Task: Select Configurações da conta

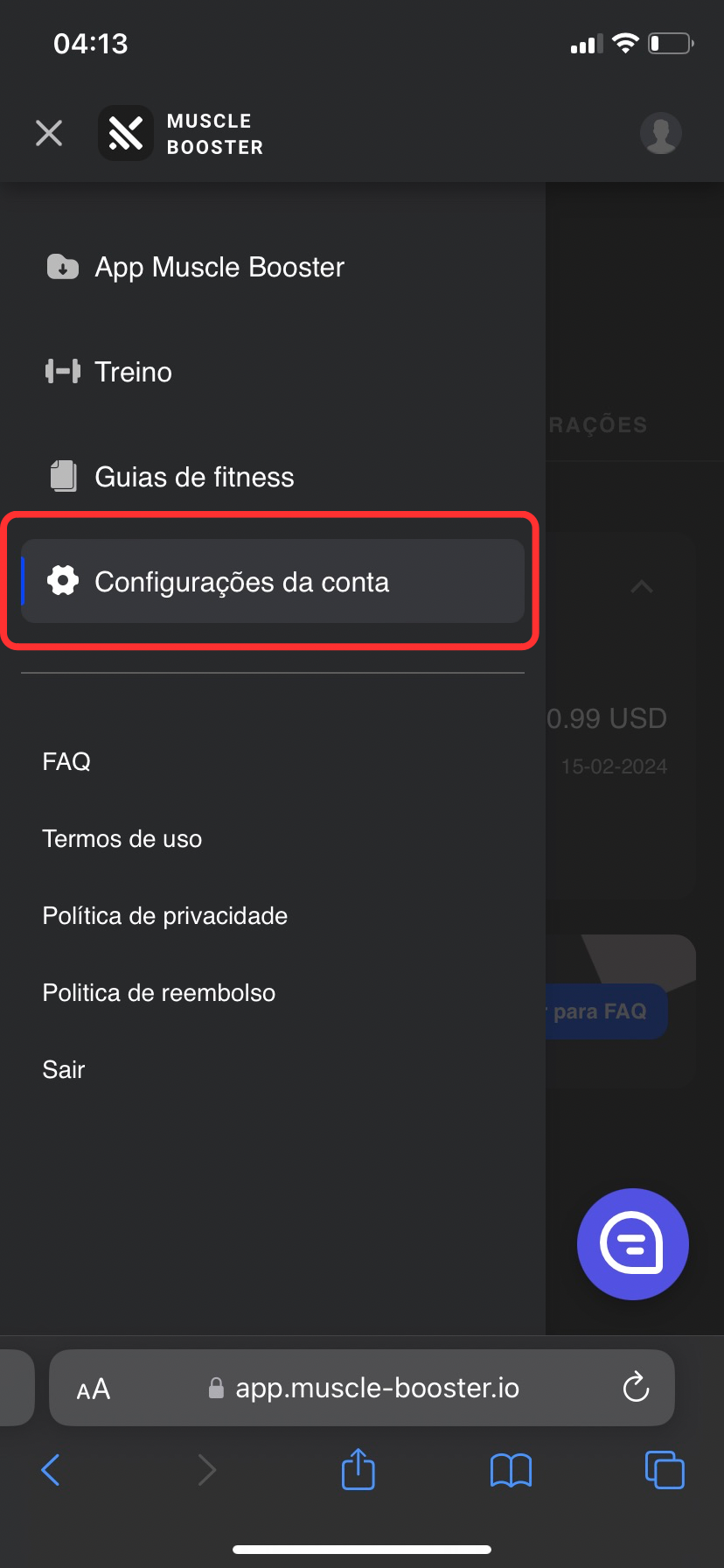Action: pos(273,581)
